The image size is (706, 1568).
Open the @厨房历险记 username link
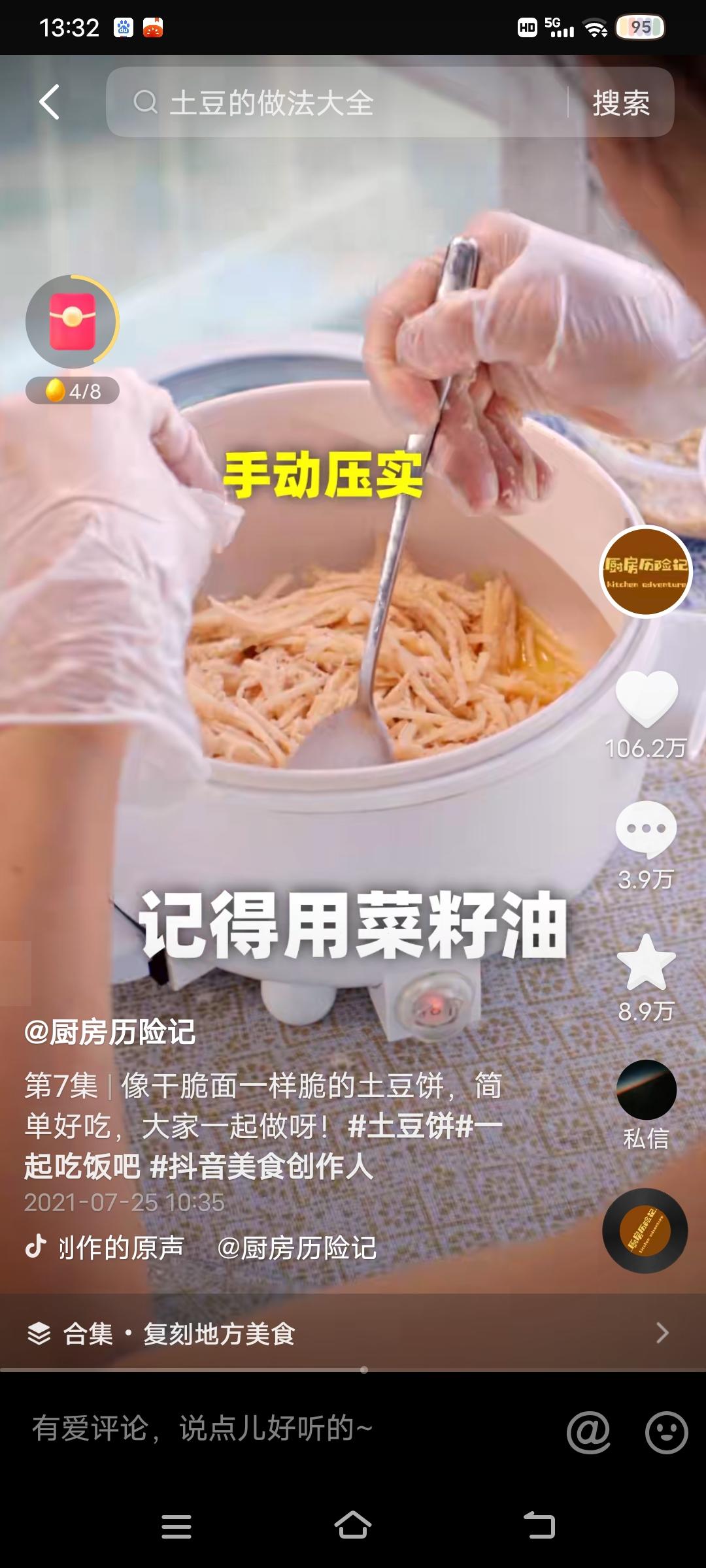tap(110, 1032)
